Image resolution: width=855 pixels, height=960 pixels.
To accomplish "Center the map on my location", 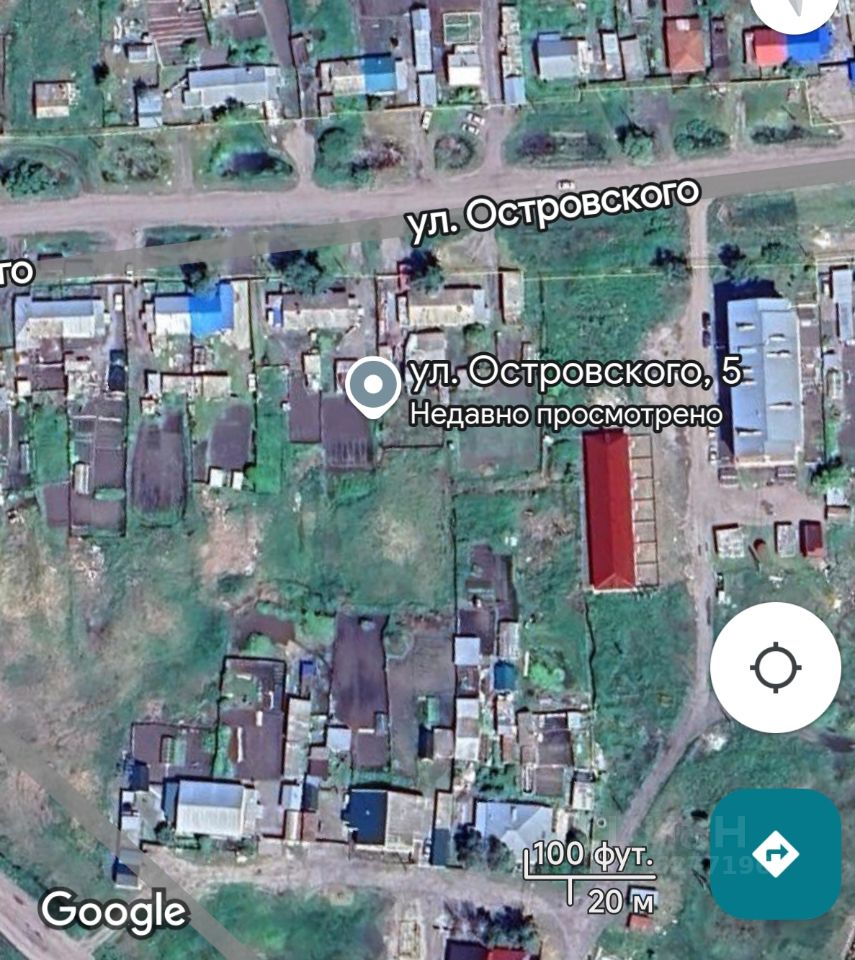I will point(775,668).
